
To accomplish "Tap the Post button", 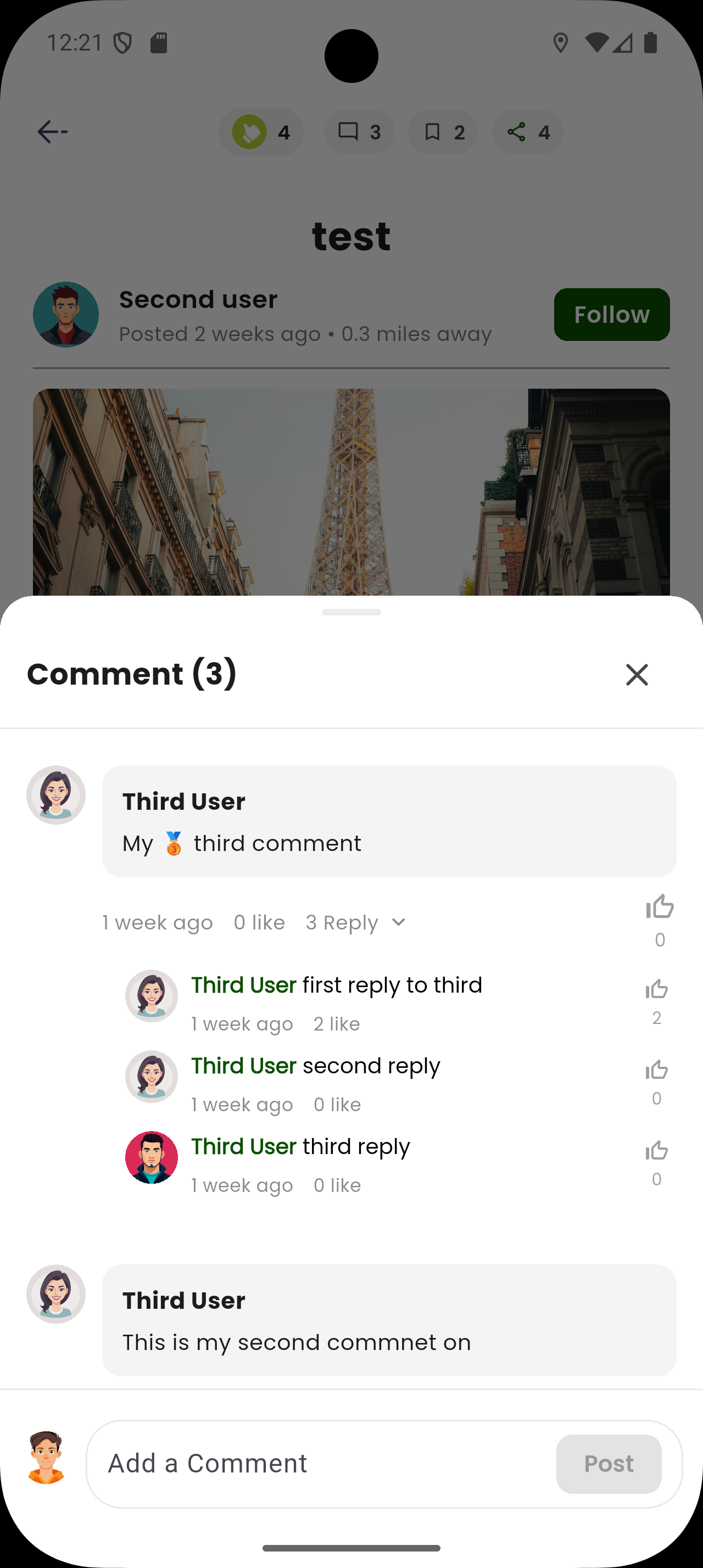I will tap(608, 1463).
